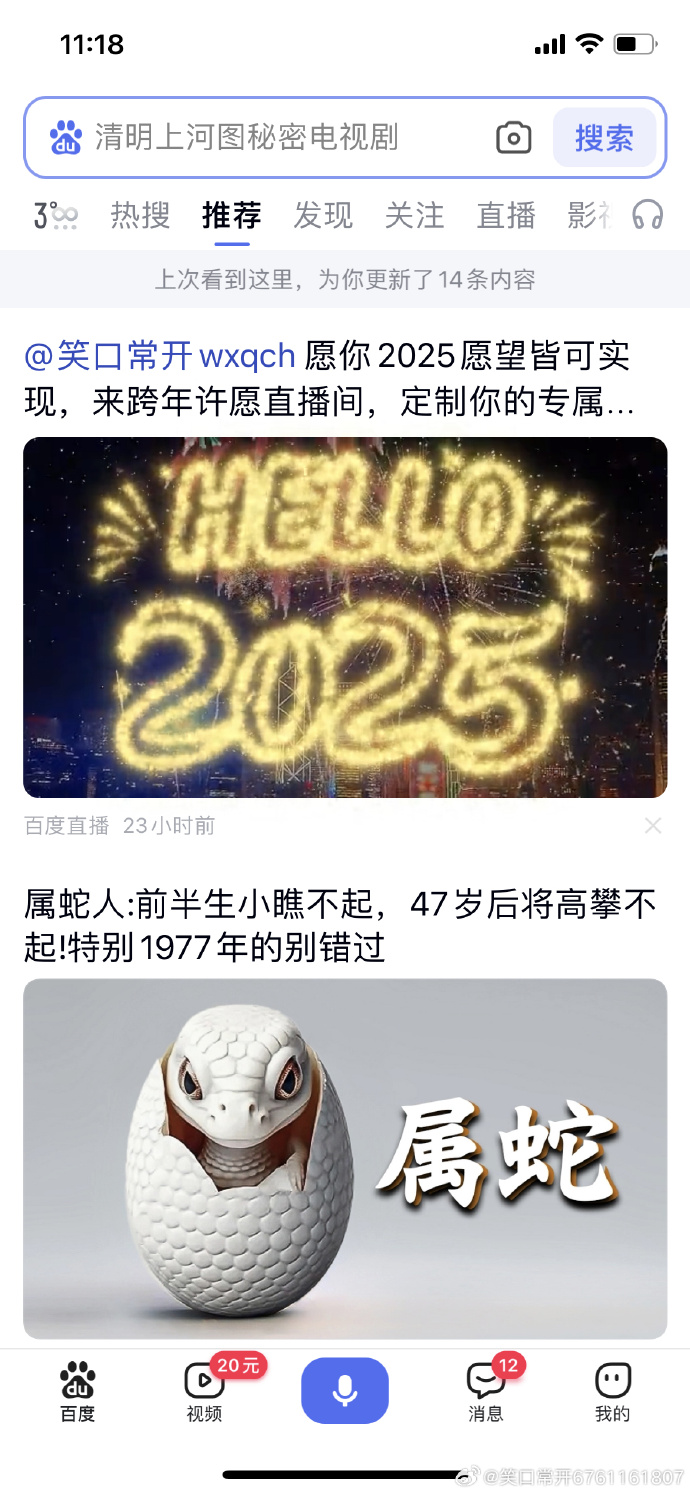
Task: Open the headphones listening icon
Action: (x=649, y=215)
